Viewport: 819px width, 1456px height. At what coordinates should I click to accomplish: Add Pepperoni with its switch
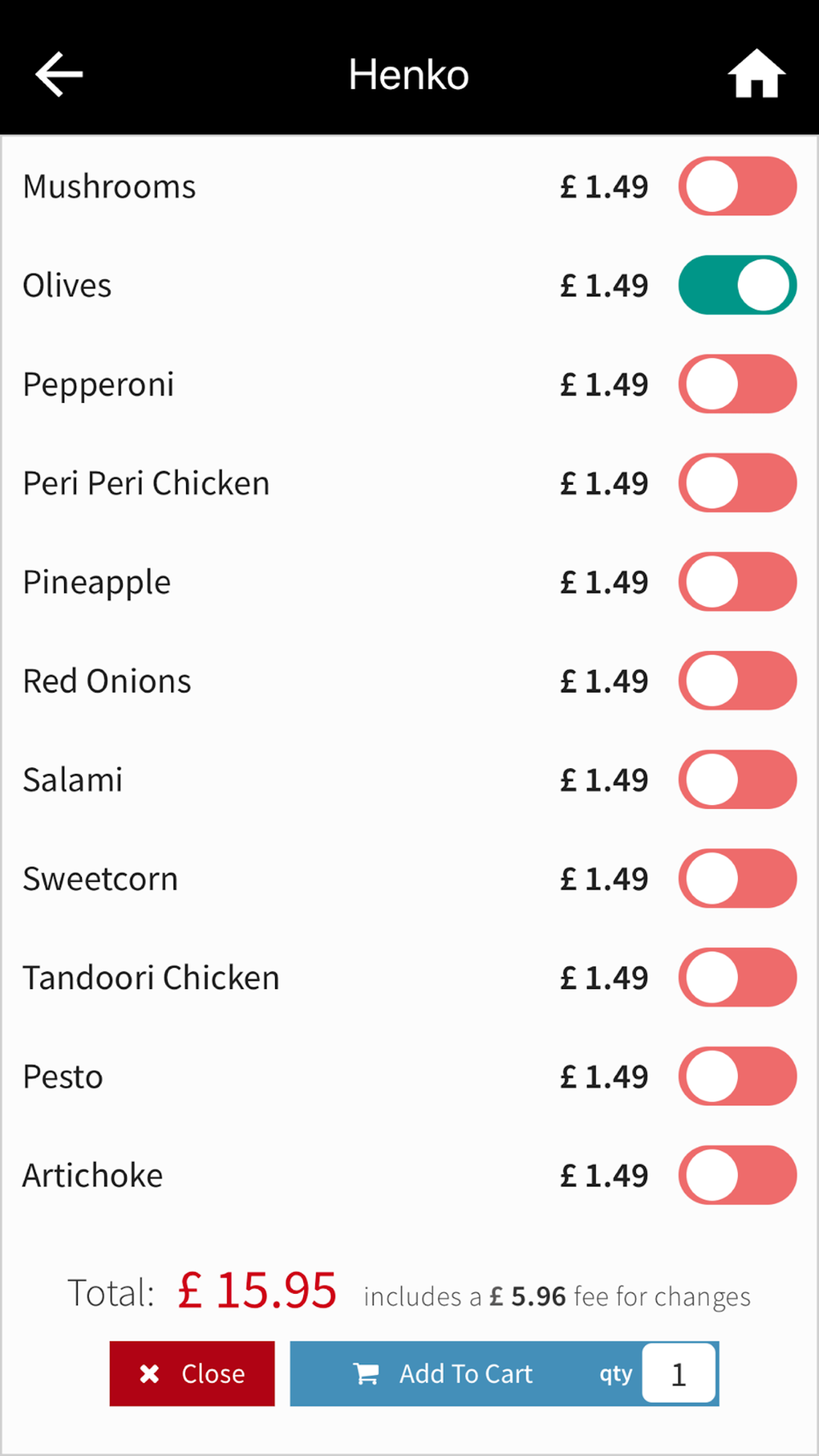tap(737, 384)
